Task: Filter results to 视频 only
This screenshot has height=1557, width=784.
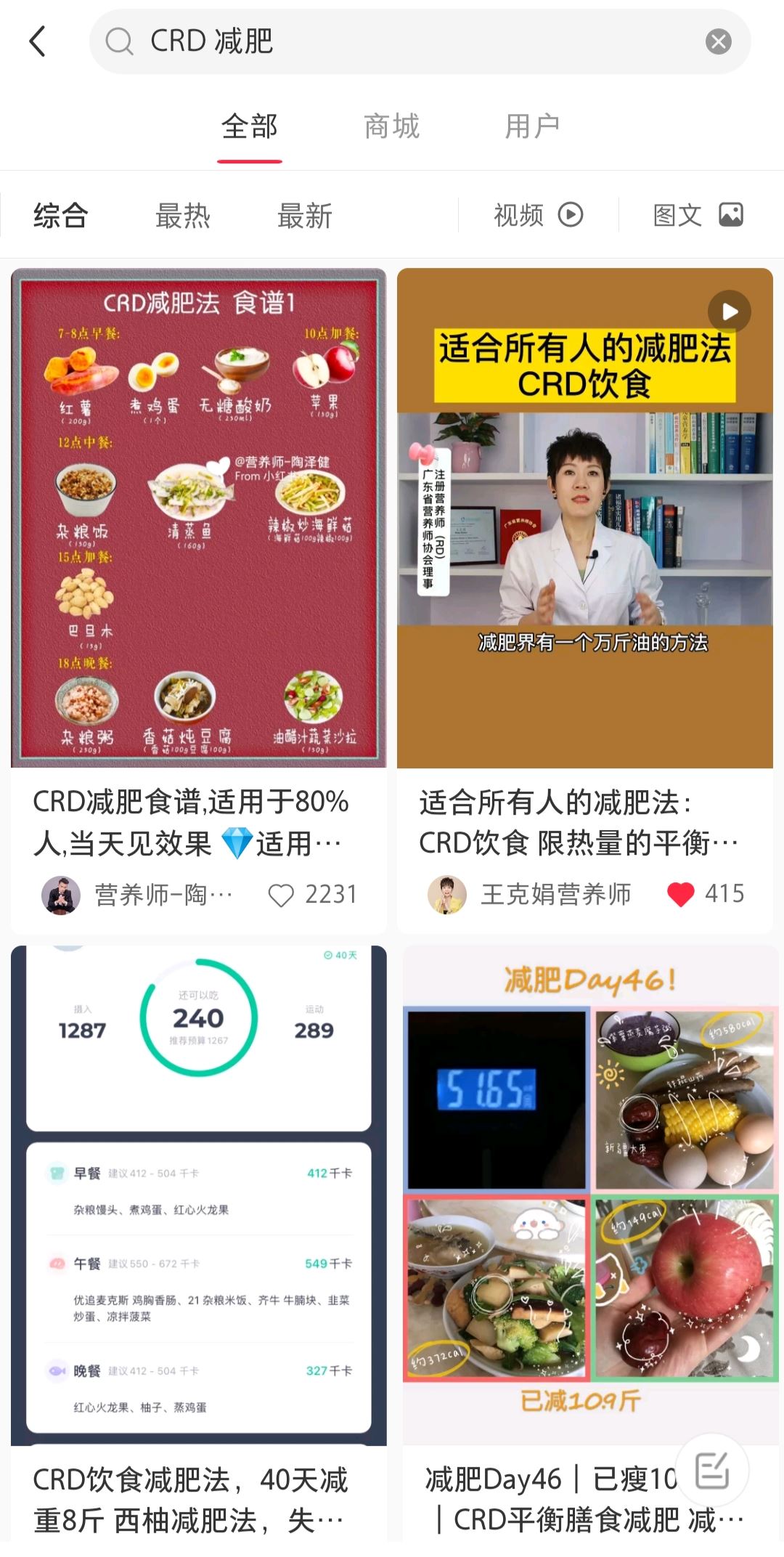Action: point(538,215)
